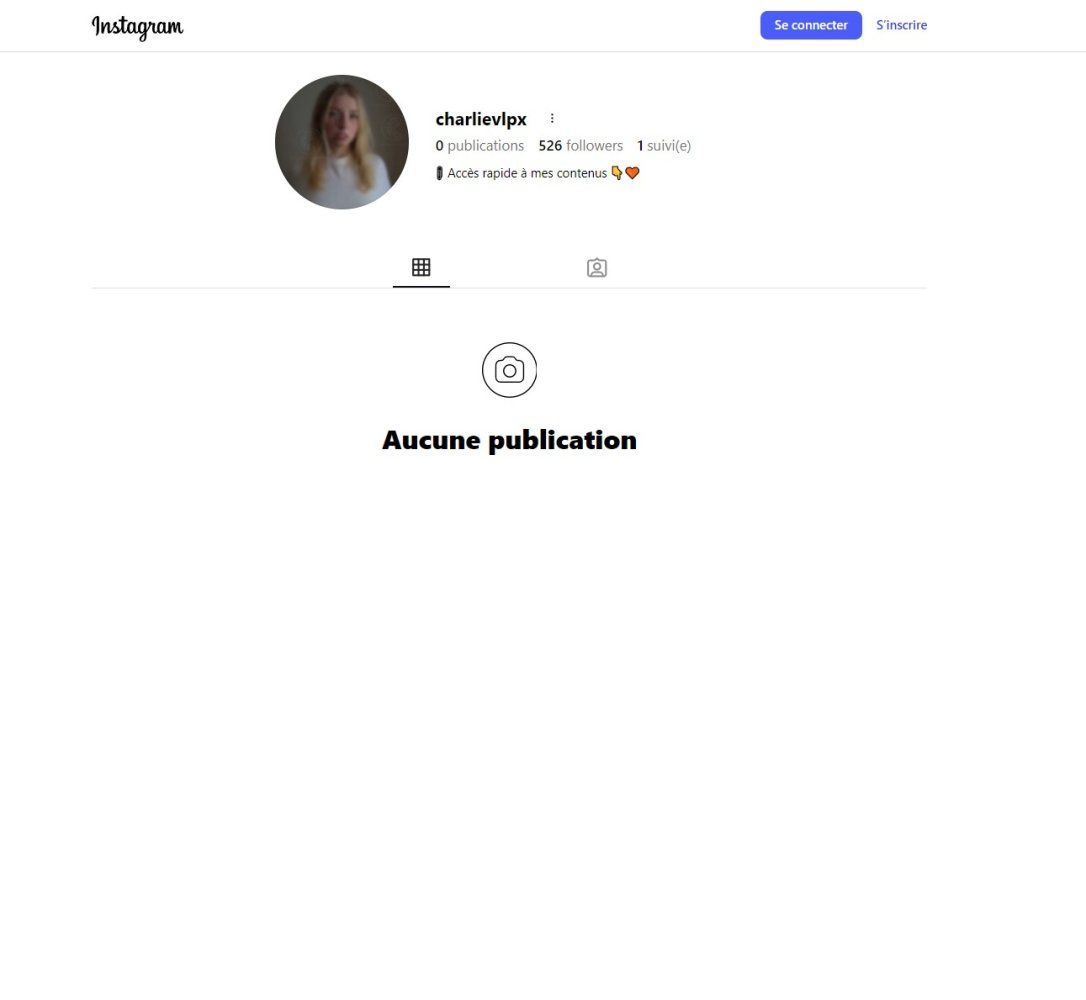Switch to the posts grid tab
Image resolution: width=1086 pixels, height=1000 pixels.
421,267
